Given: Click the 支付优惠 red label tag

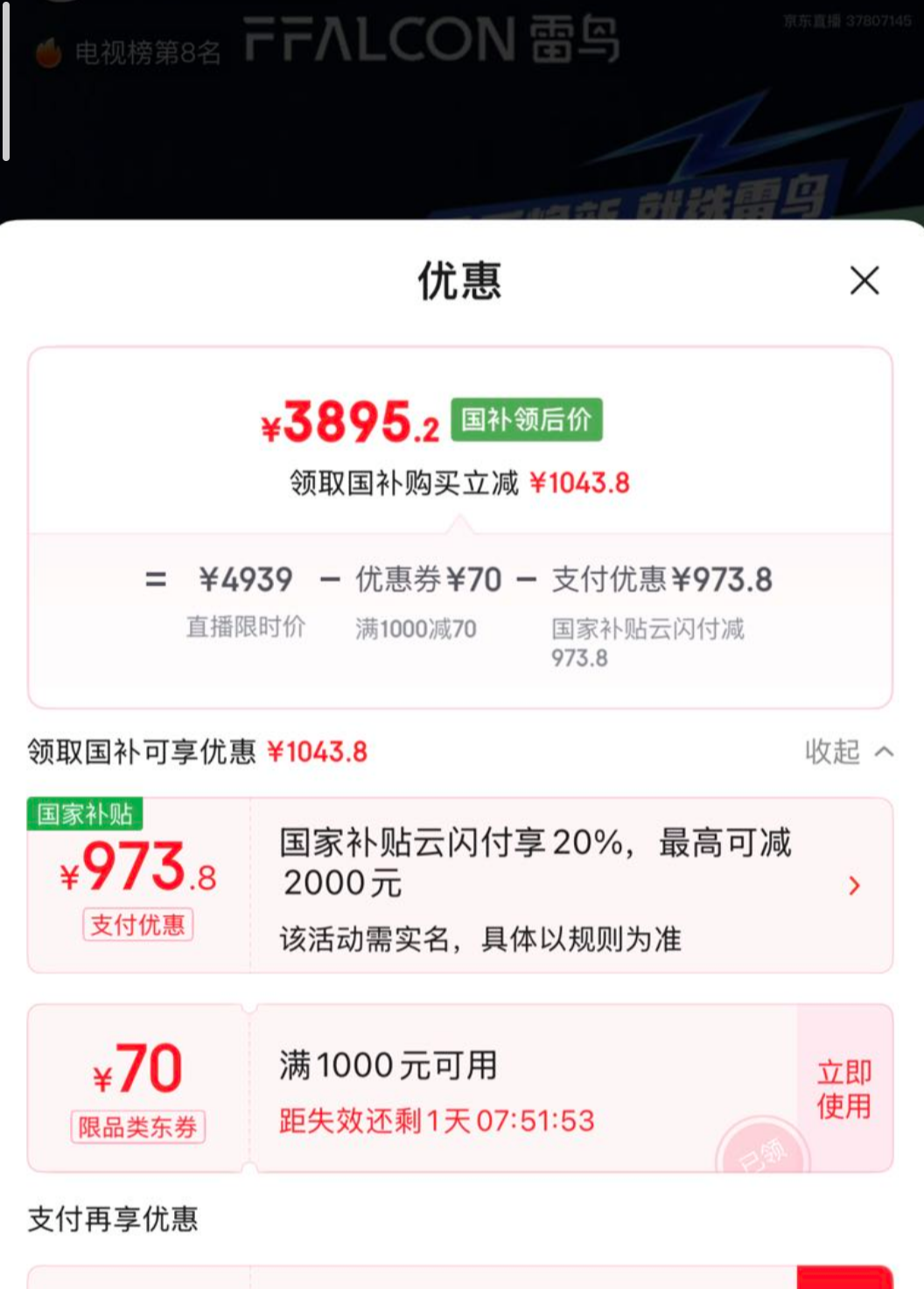Looking at the screenshot, I should click(137, 925).
